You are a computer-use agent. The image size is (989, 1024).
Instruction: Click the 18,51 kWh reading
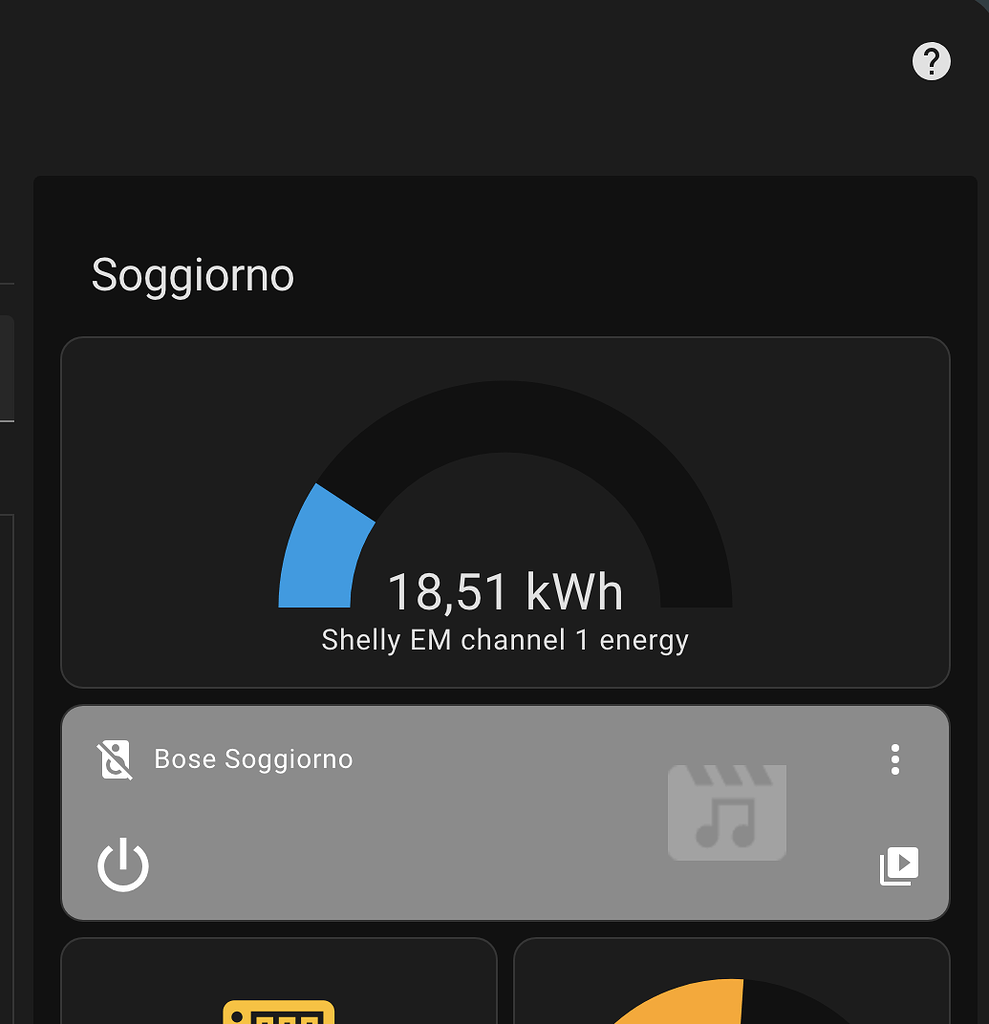[x=505, y=591]
